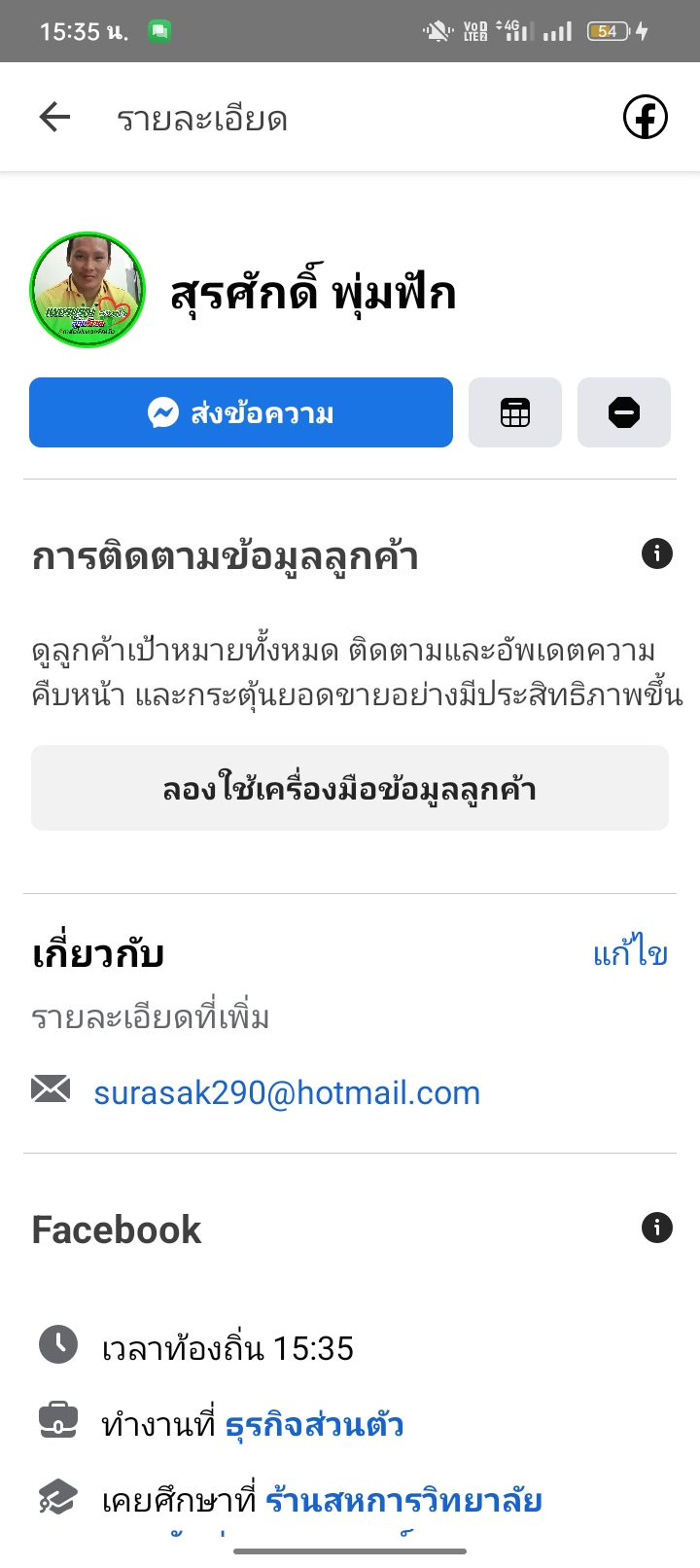Open the workplace link ธุรกิจส่วนตัว
The image size is (700, 1568).
[x=314, y=1425]
